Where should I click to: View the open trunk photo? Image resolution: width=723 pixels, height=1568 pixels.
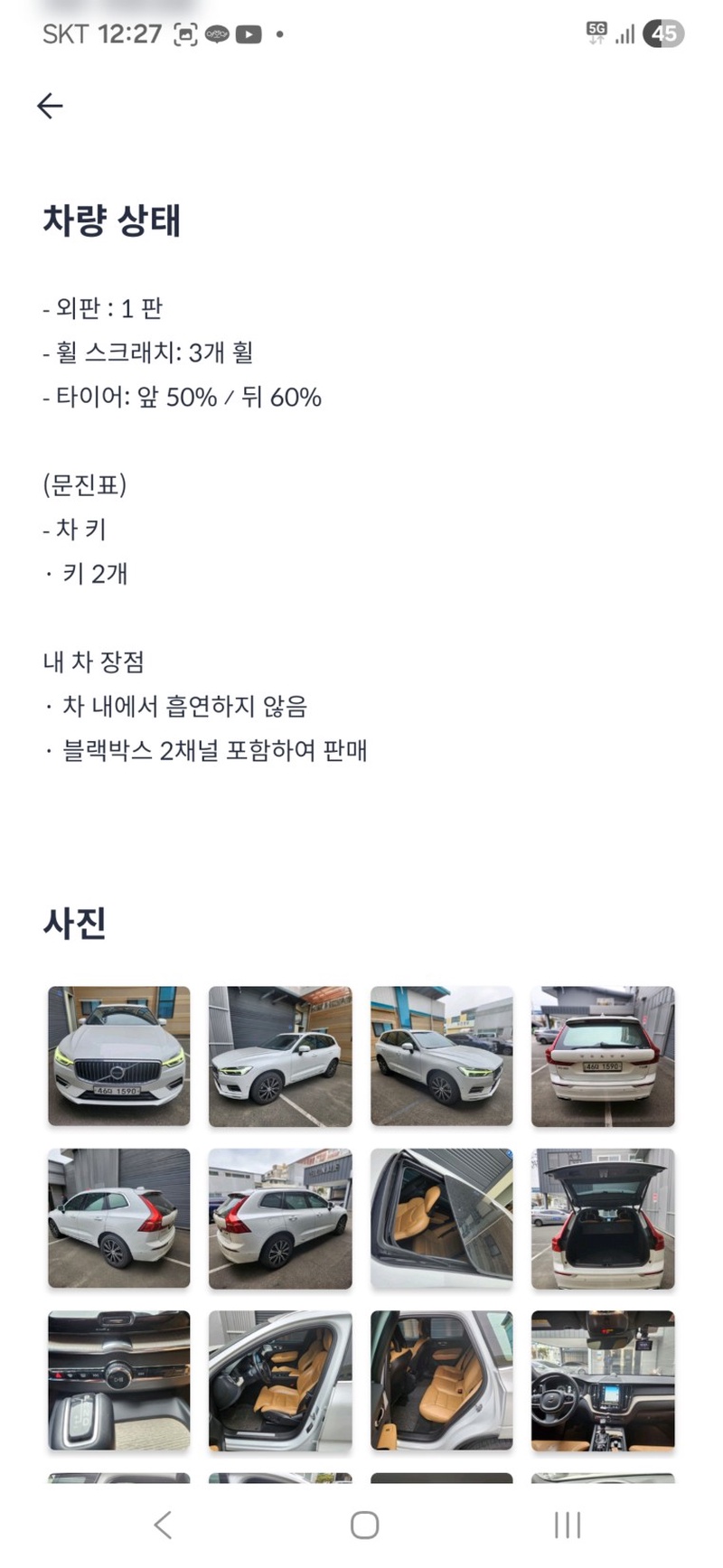pos(603,1218)
